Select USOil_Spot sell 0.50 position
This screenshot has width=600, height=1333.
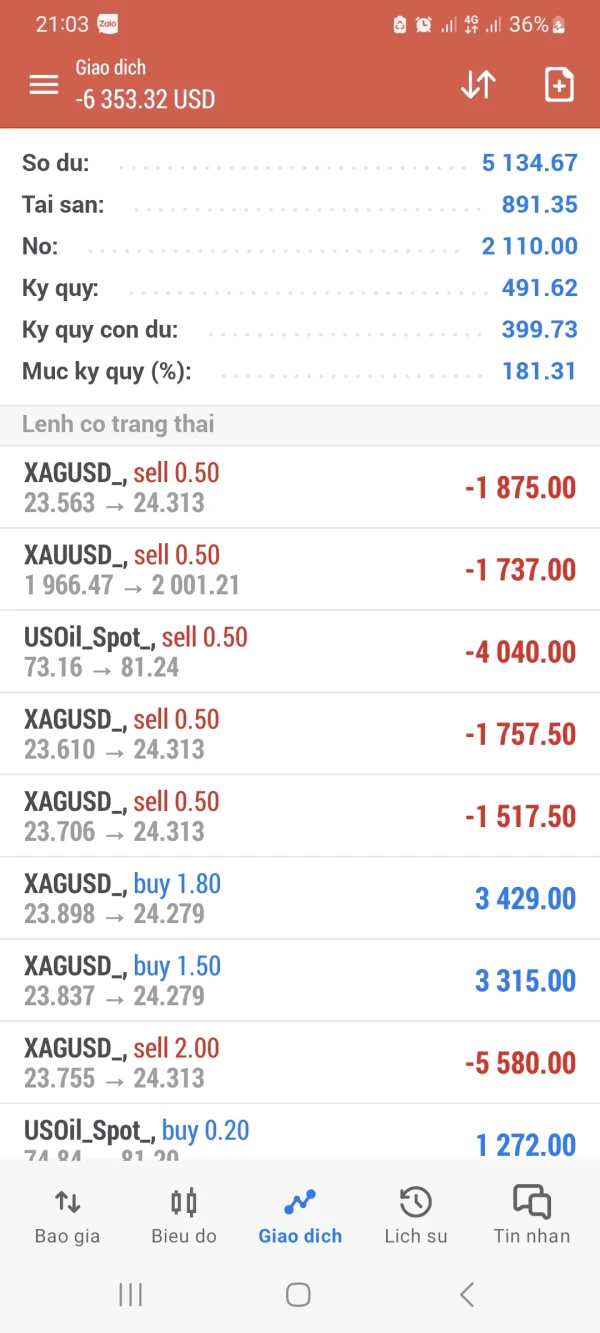[300, 651]
